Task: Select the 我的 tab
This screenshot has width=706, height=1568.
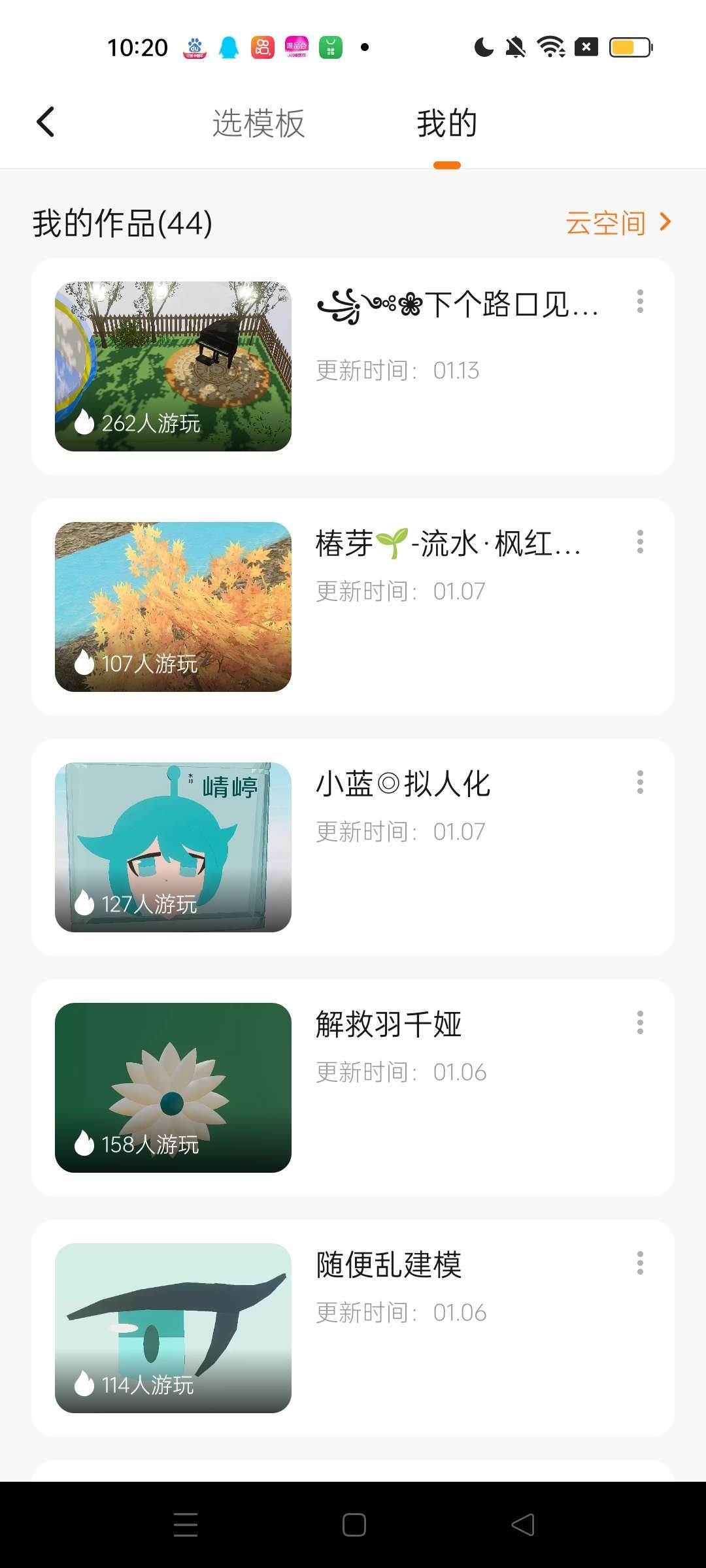Action: (446, 123)
